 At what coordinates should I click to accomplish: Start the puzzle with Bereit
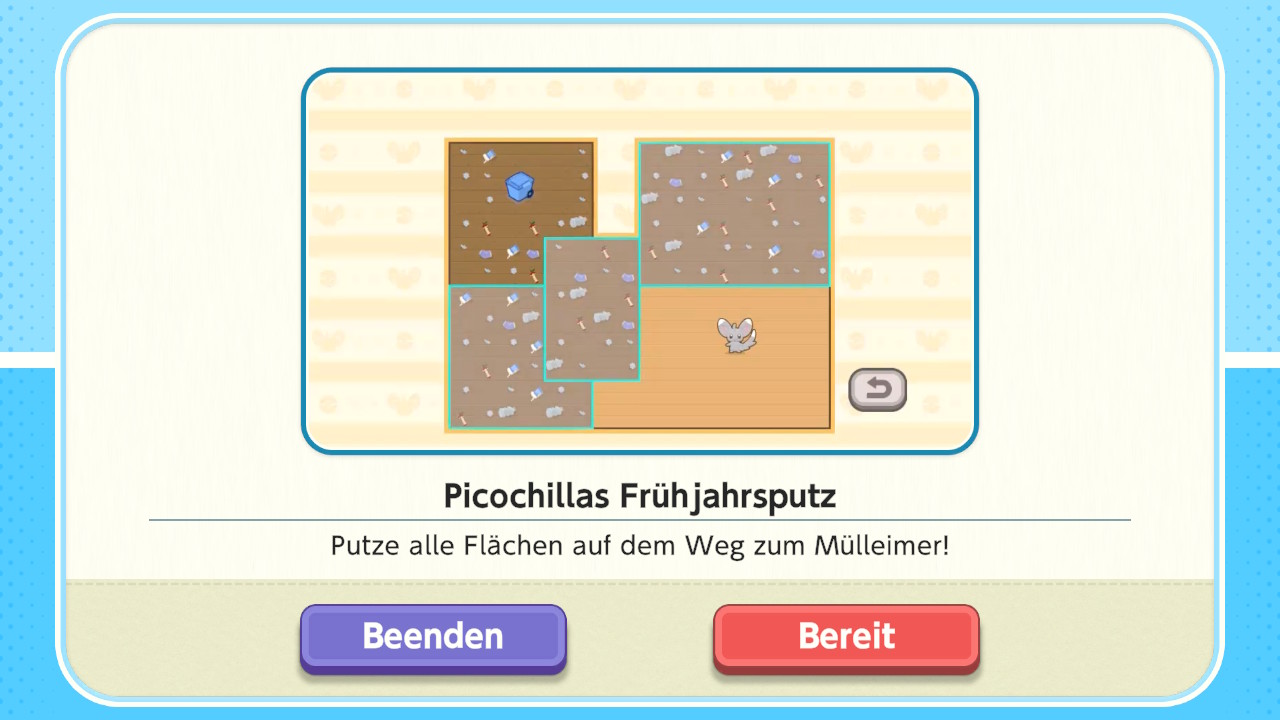click(x=846, y=636)
